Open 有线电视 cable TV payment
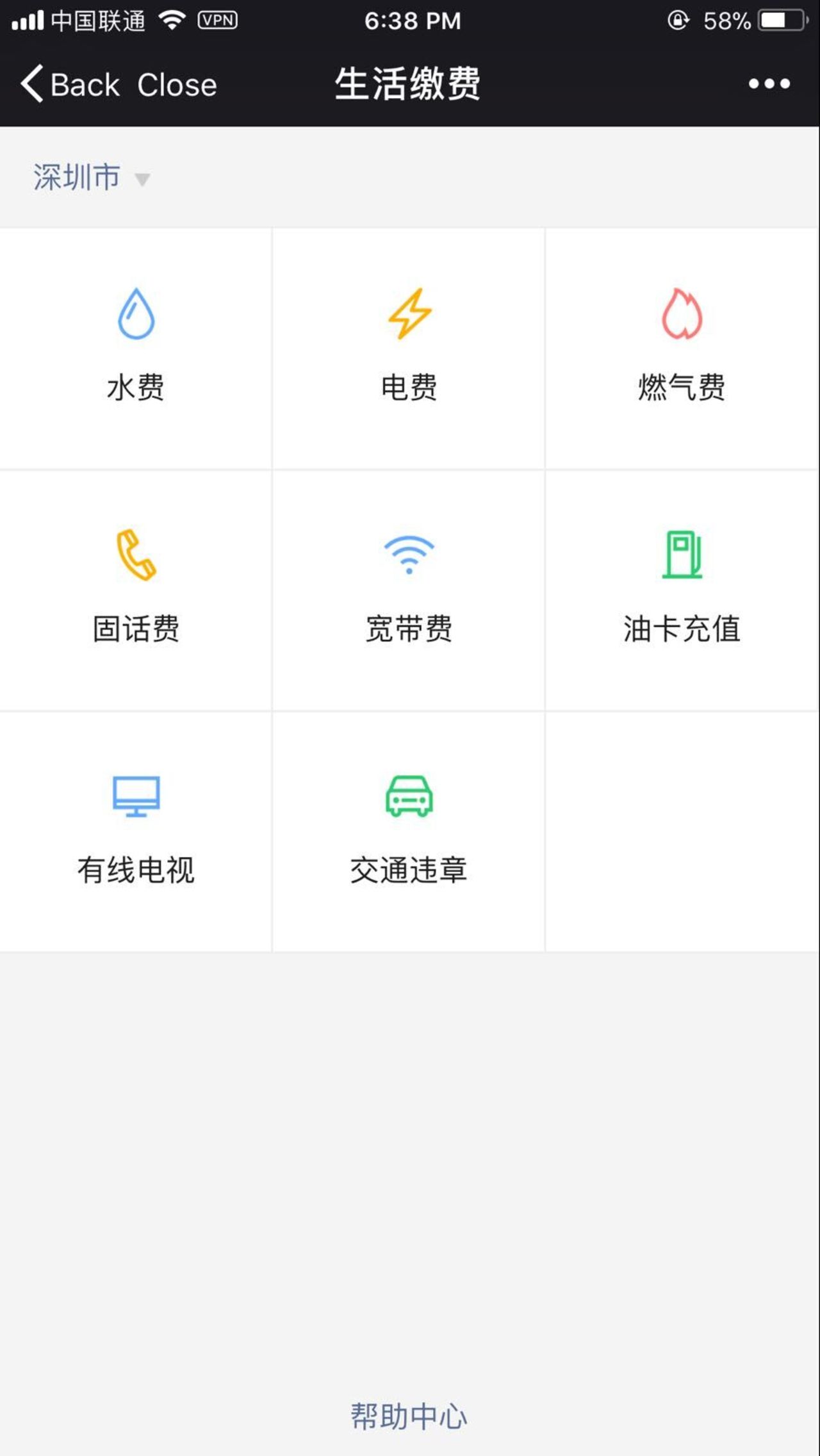 (x=136, y=832)
